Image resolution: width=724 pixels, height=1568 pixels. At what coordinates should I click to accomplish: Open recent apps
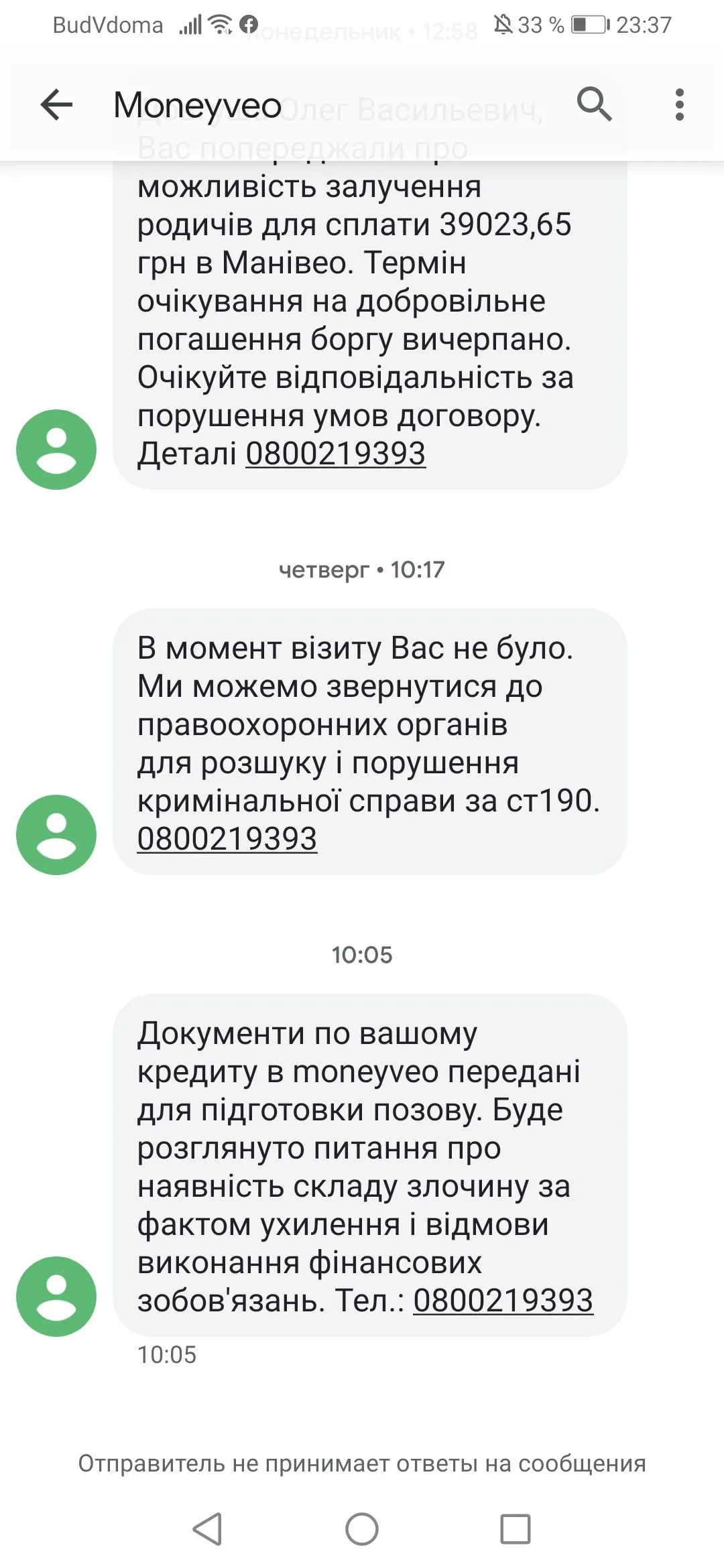(515, 1529)
